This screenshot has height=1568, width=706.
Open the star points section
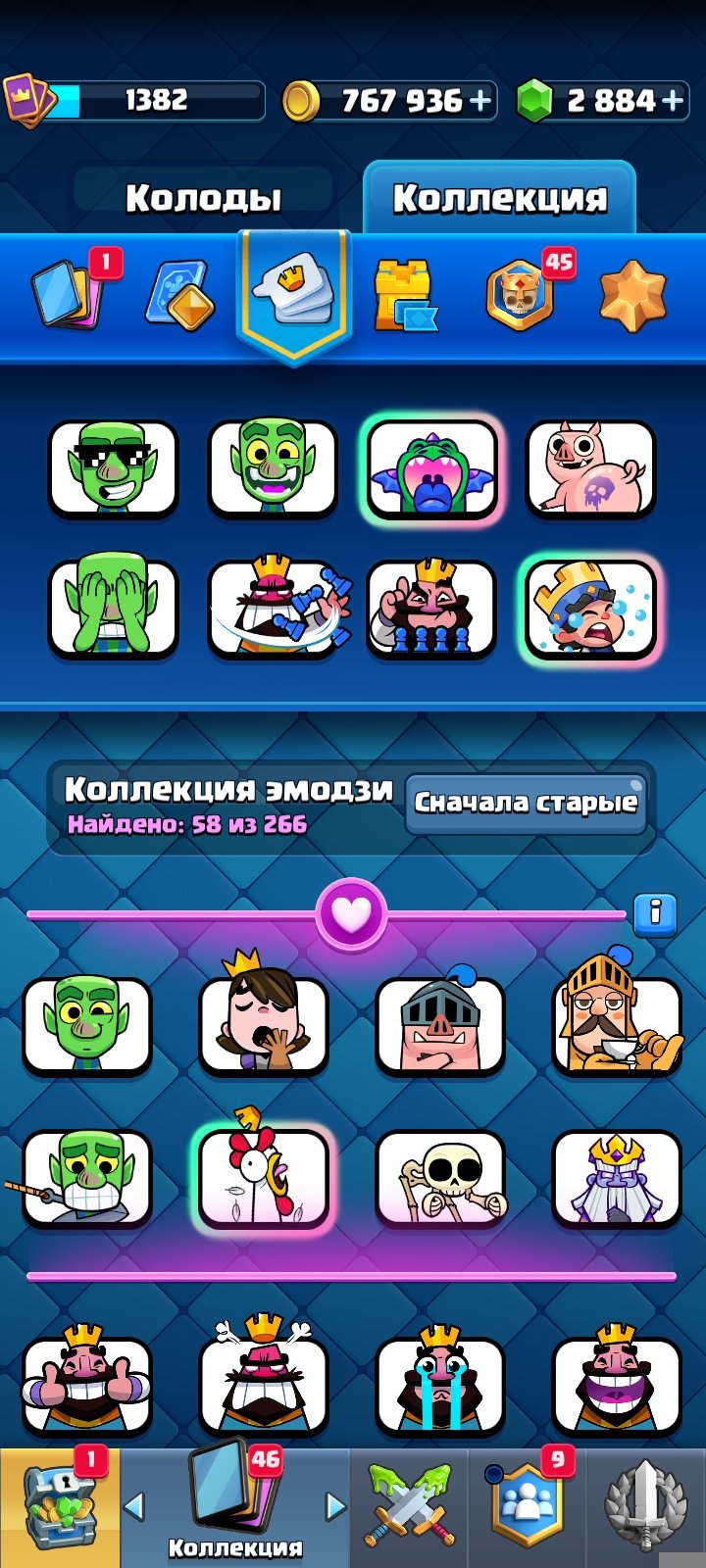click(633, 295)
